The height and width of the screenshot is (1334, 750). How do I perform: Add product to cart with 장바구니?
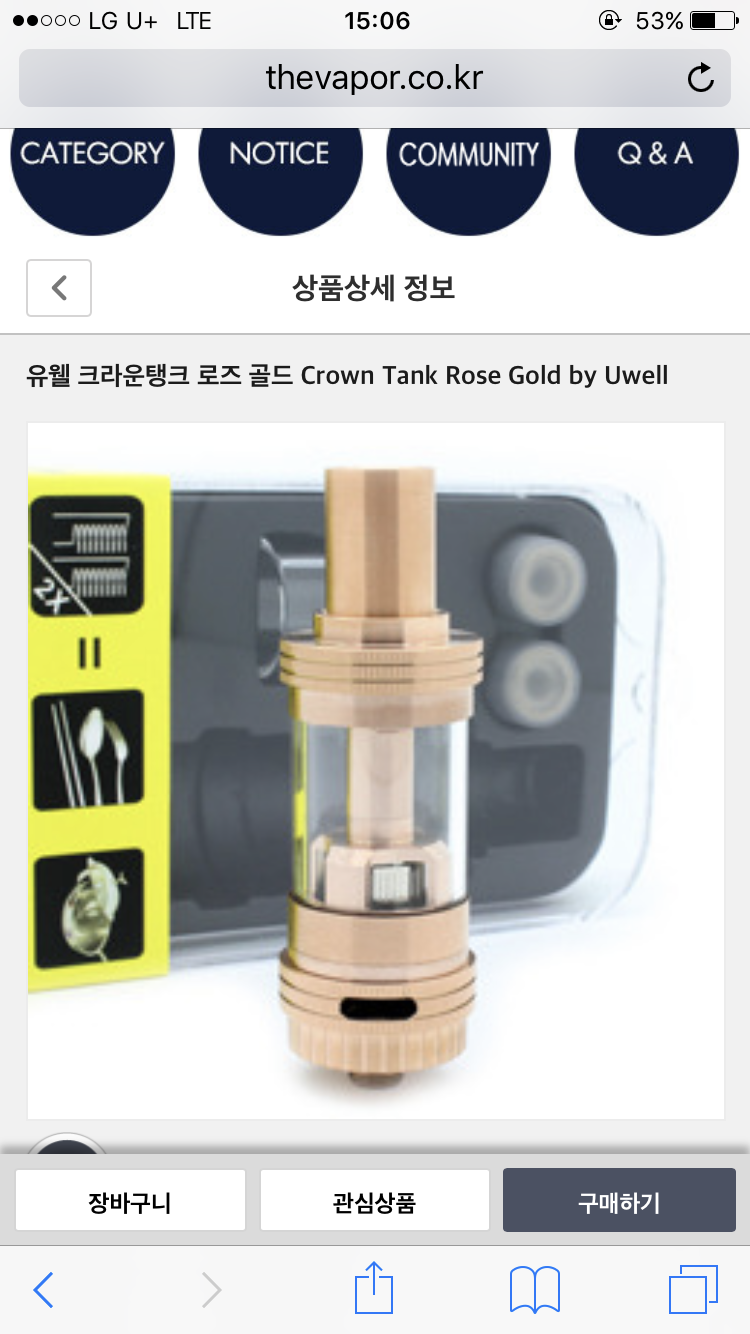(130, 1201)
